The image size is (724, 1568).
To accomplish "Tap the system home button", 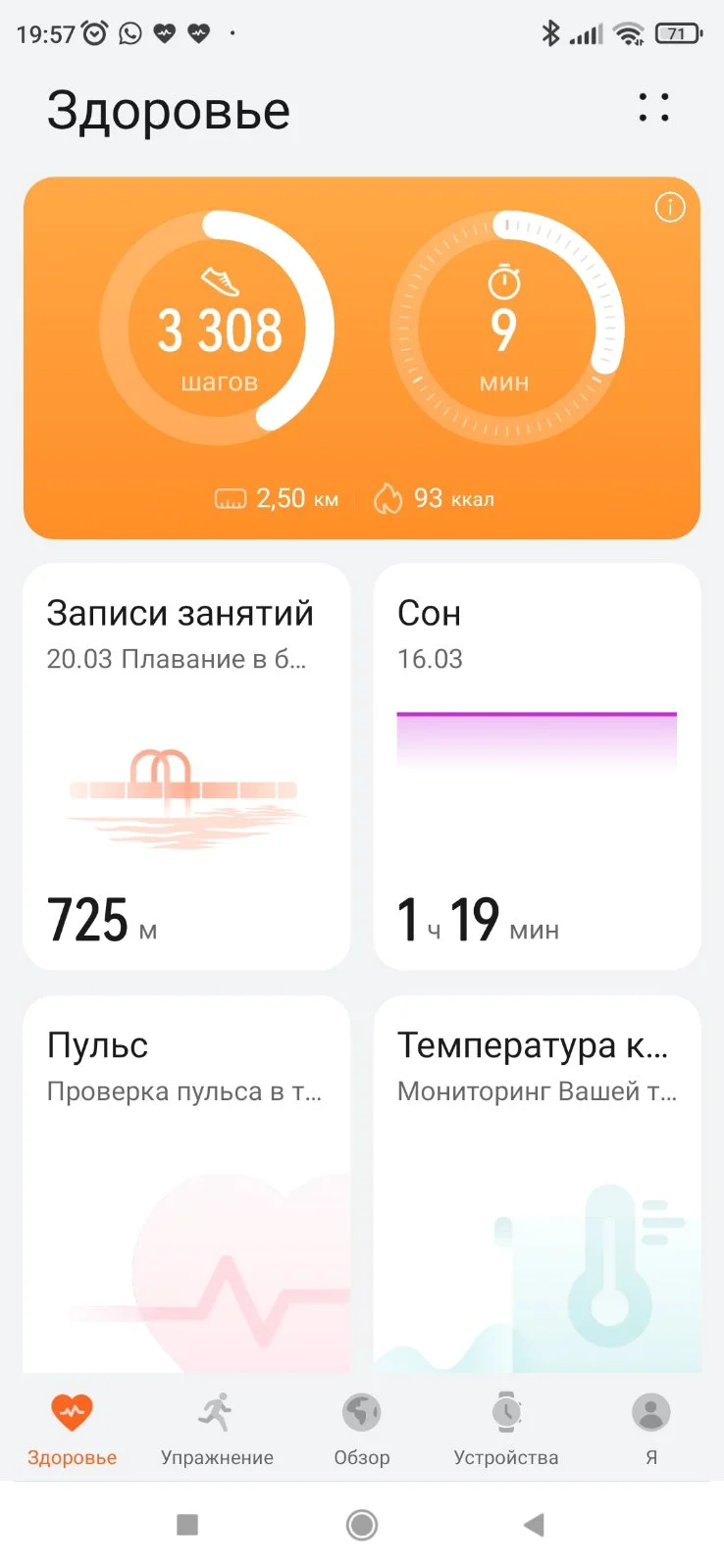I will (x=362, y=1525).
